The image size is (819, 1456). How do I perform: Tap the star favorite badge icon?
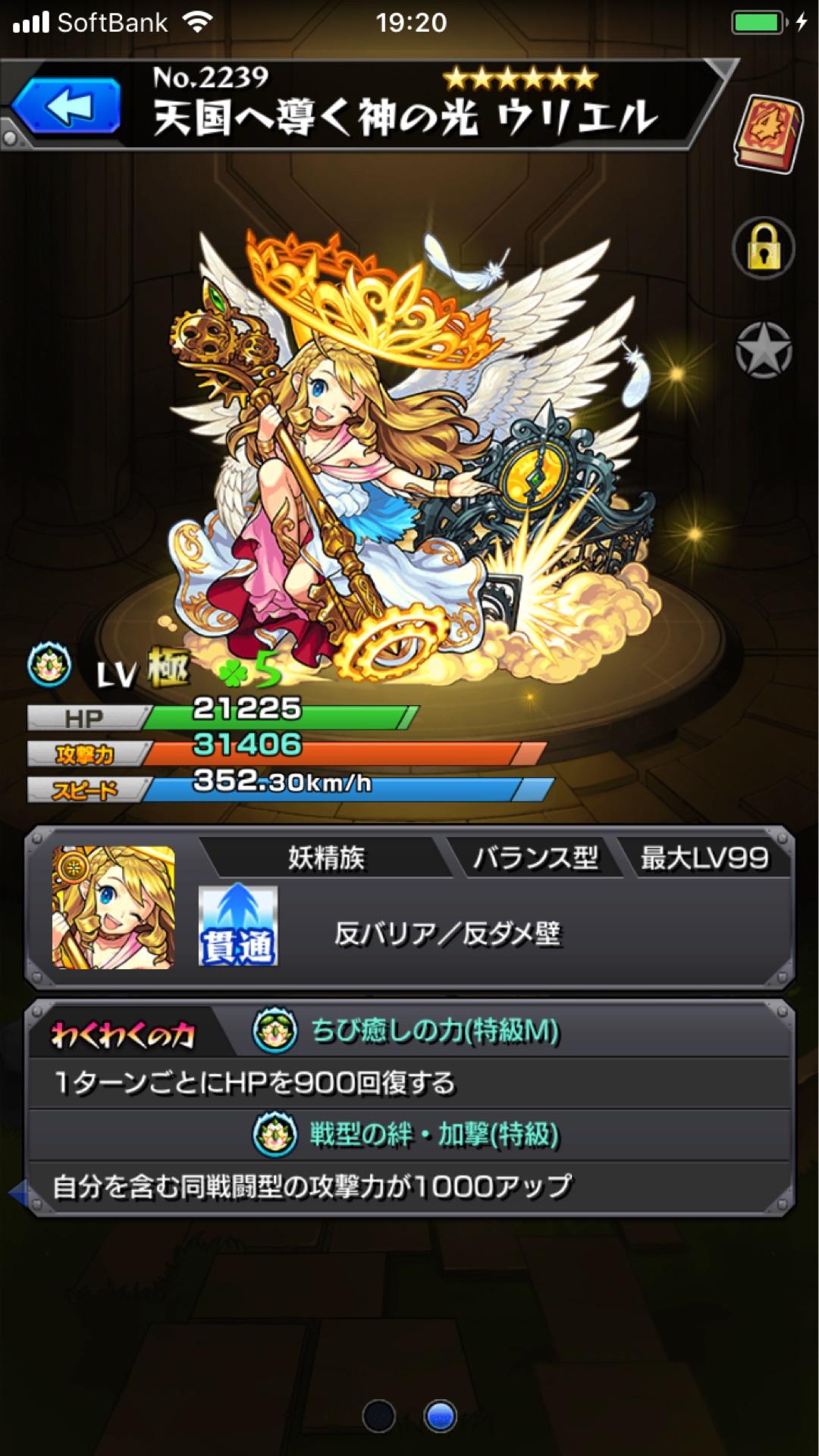click(764, 350)
